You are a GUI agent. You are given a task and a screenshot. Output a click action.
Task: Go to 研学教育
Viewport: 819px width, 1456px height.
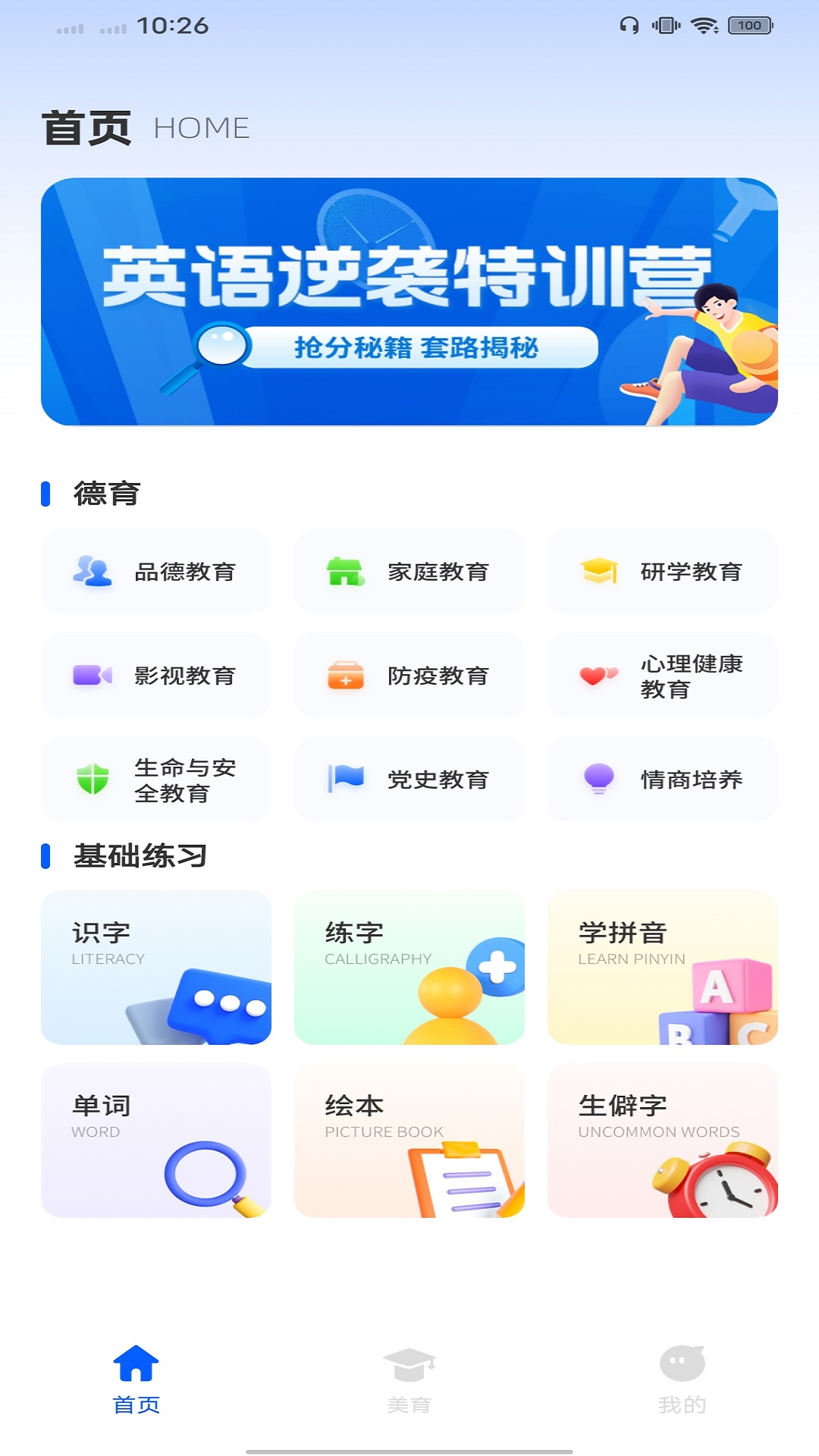(x=663, y=571)
